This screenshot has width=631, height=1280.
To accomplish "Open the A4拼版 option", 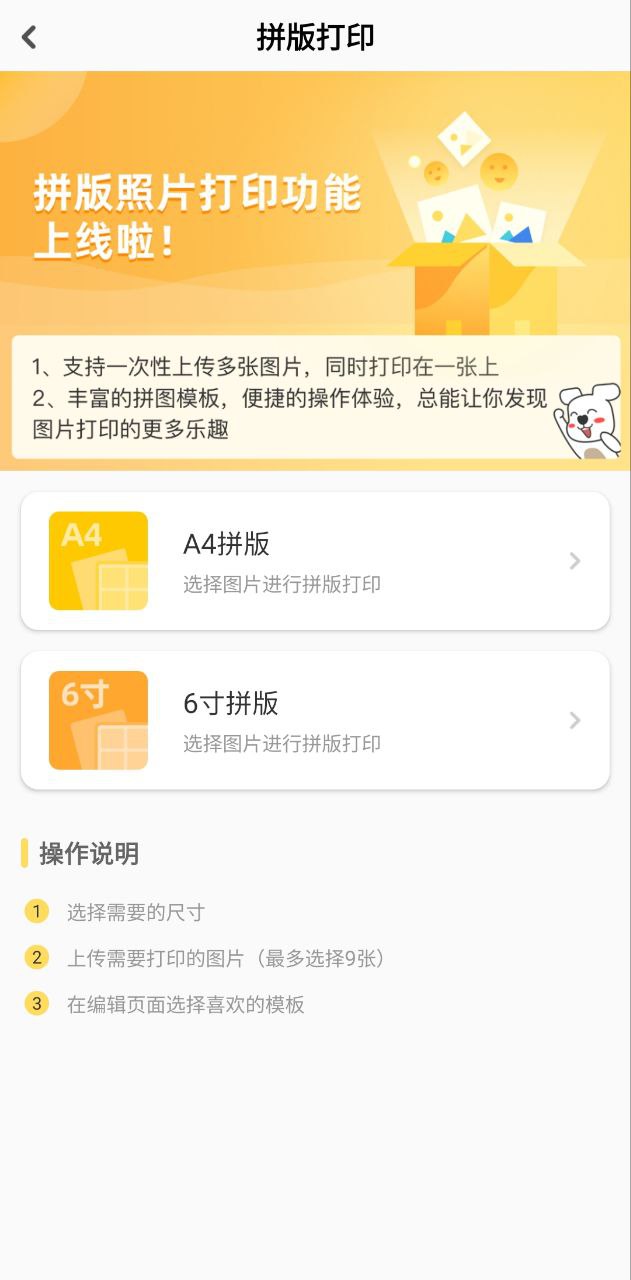I will [315, 561].
